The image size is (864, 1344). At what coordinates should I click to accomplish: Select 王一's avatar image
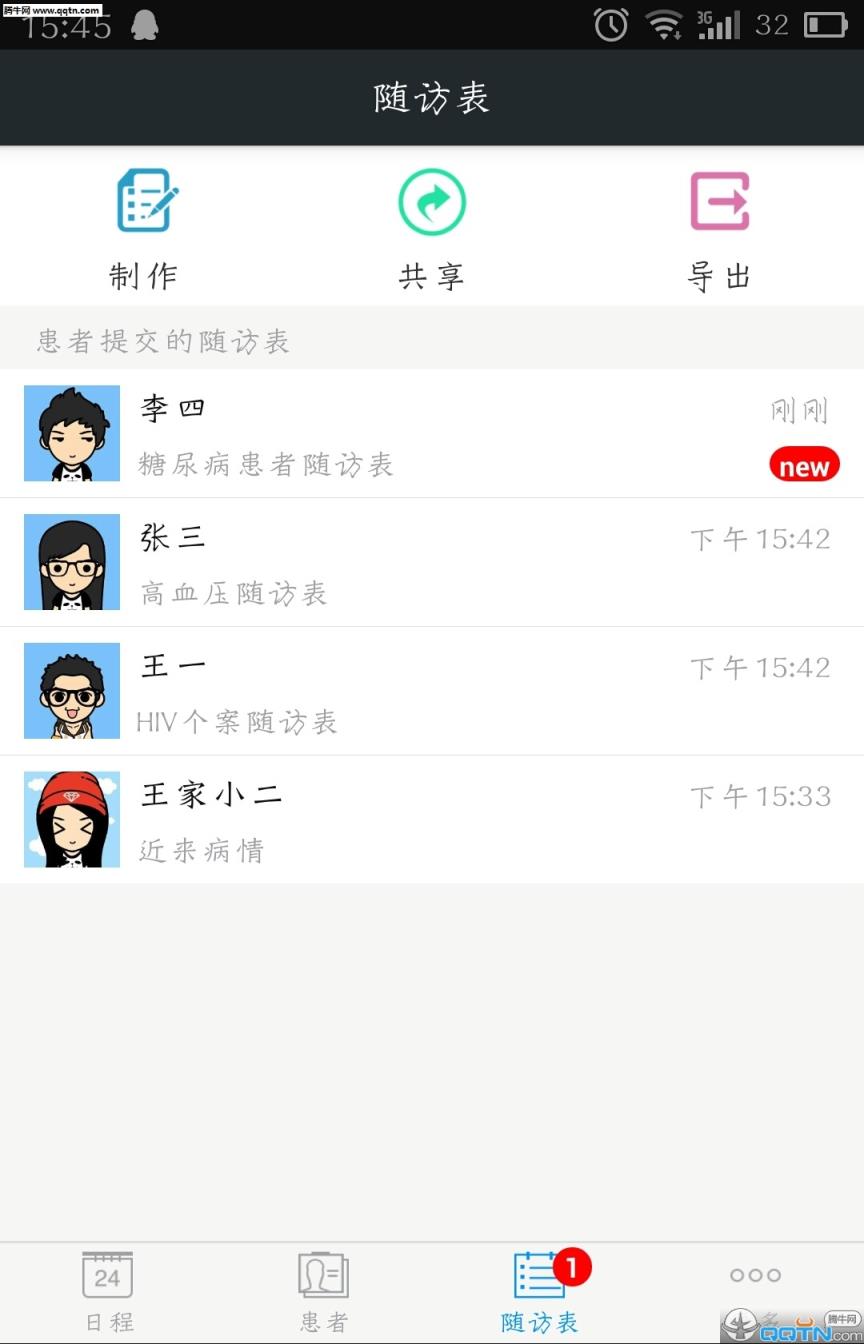(x=71, y=690)
